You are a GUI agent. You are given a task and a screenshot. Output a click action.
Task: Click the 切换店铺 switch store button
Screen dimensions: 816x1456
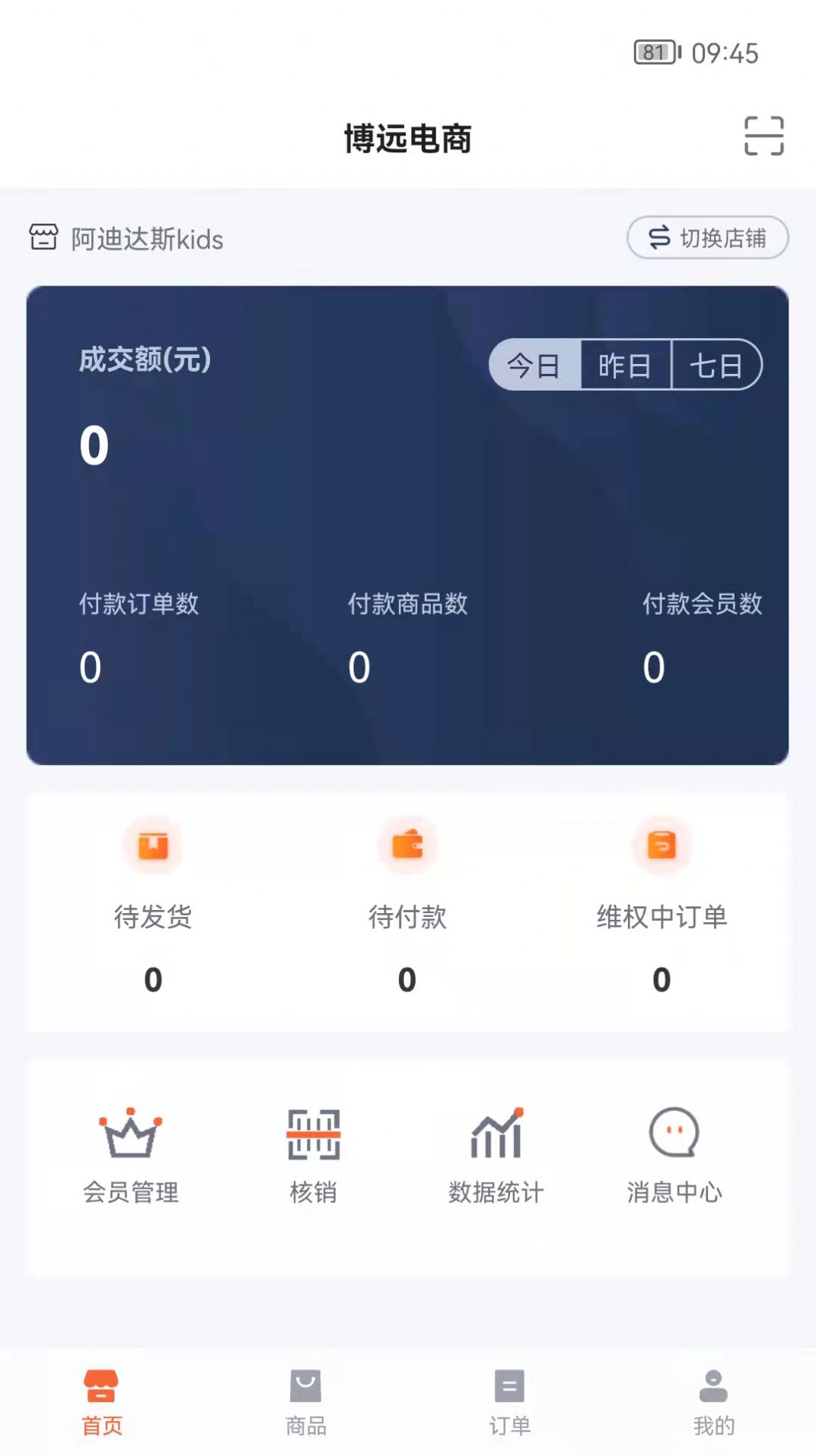pos(708,237)
